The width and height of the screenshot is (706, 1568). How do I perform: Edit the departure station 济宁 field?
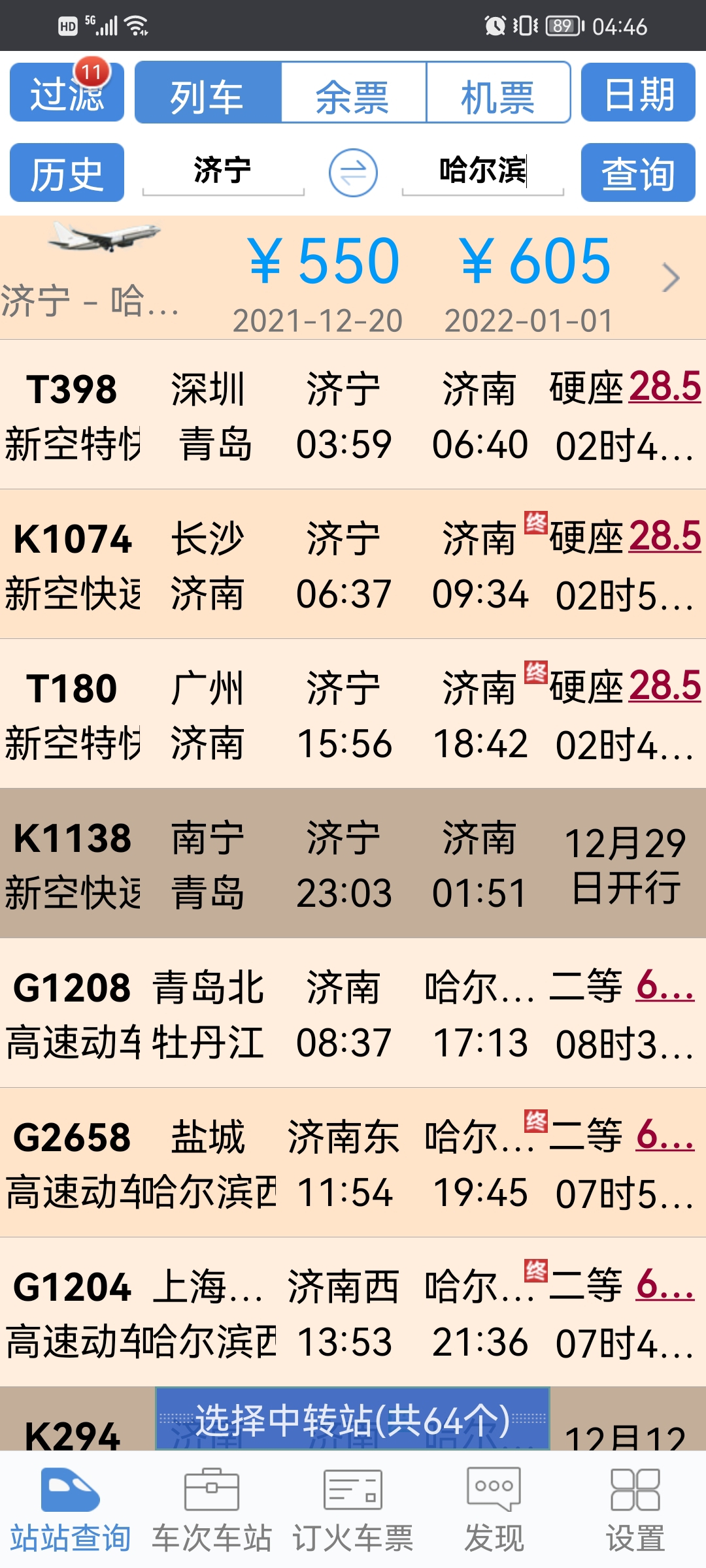tap(223, 171)
